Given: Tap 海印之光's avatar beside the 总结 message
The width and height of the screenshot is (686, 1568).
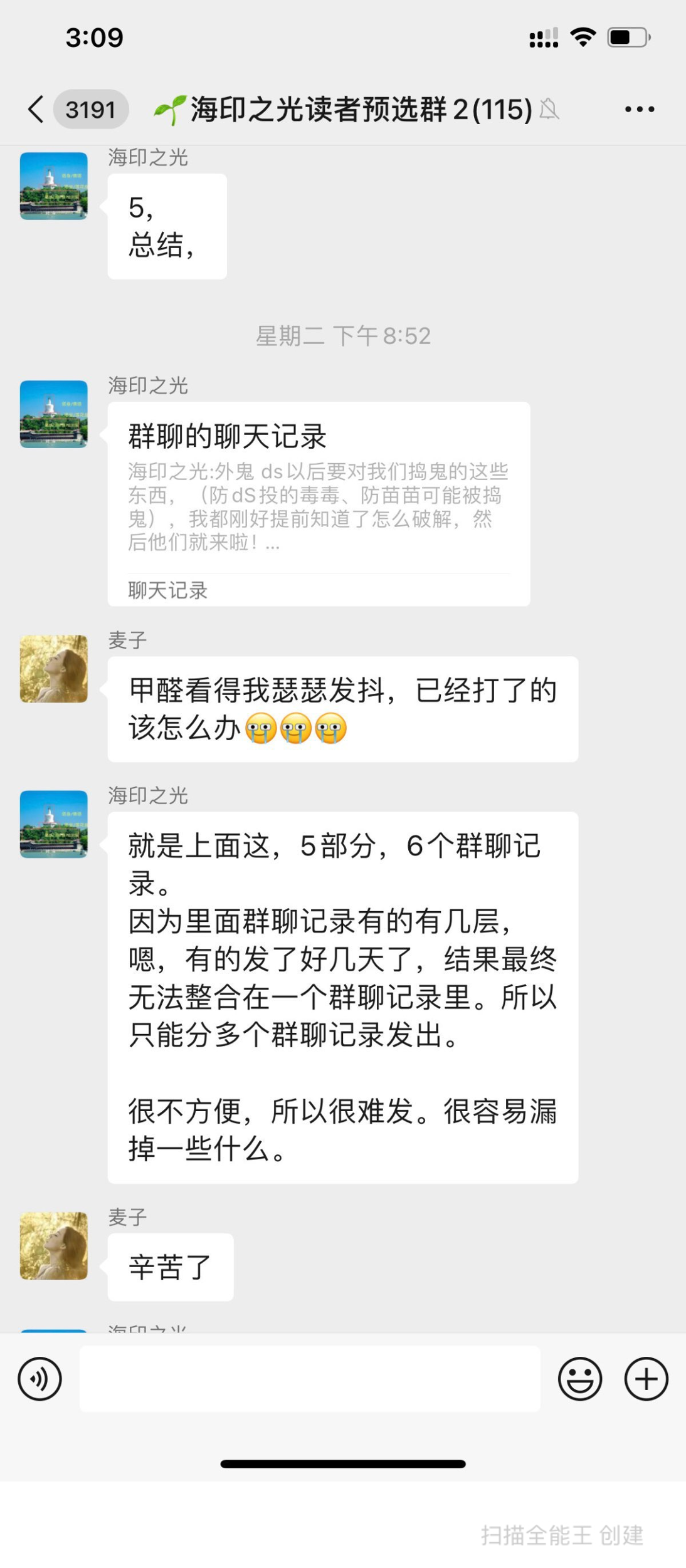Looking at the screenshot, I should (x=54, y=186).
